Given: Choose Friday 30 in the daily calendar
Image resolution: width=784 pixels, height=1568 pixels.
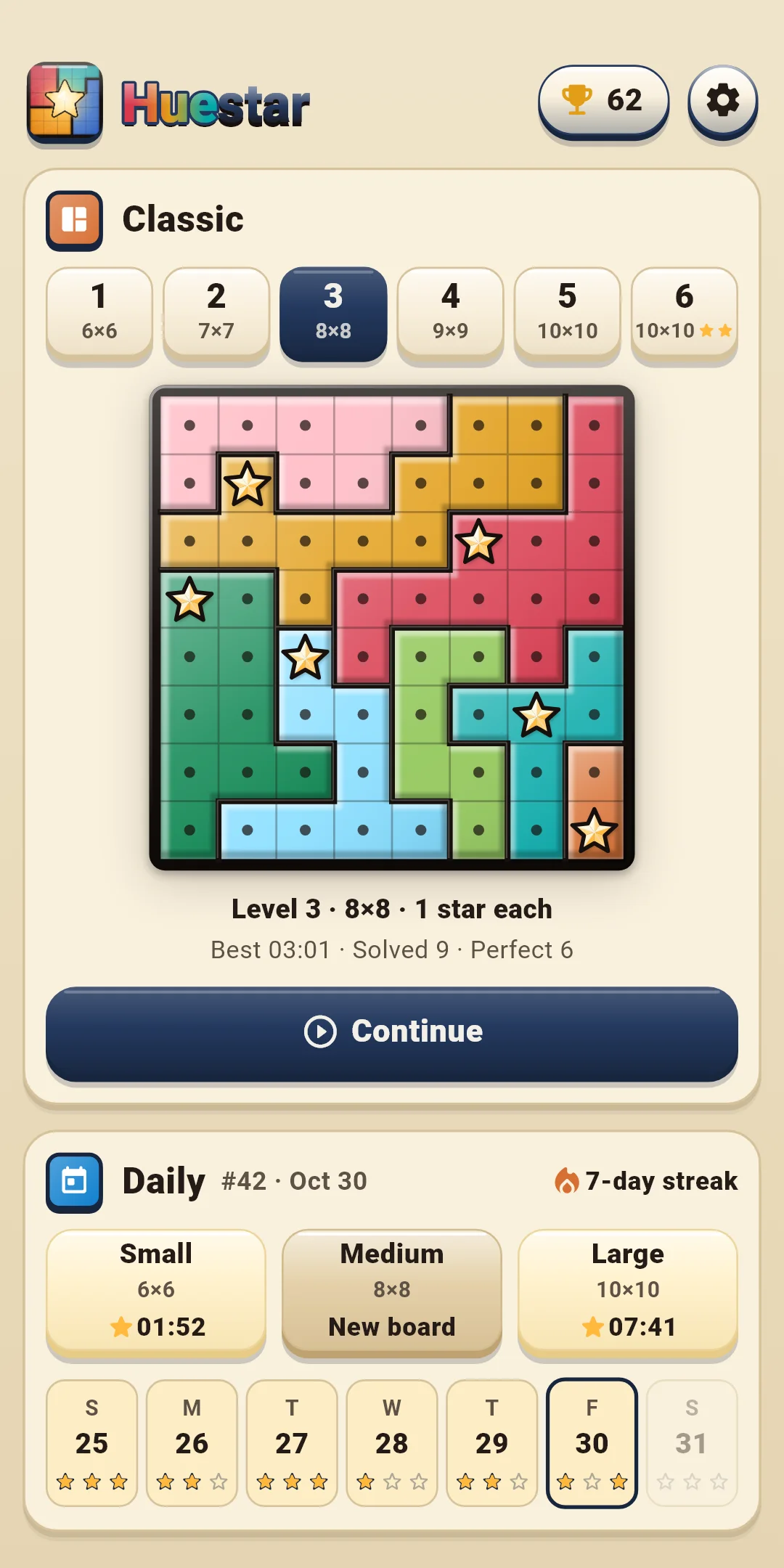Looking at the screenshot, I should 592,1443.
